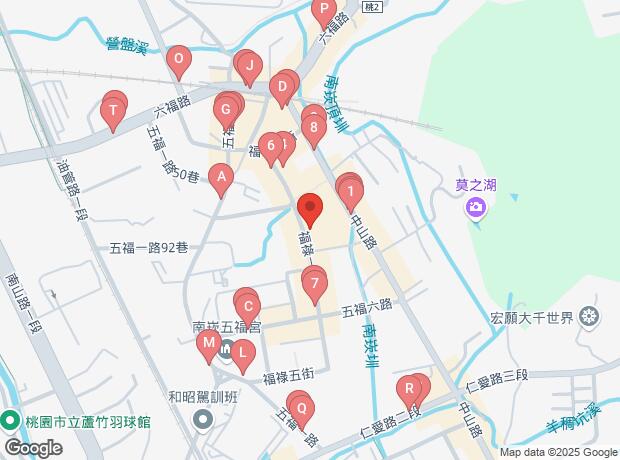Screen dimensions: 620x460
Task: Open the marker labeled T
Action: (x=114, y=109)
